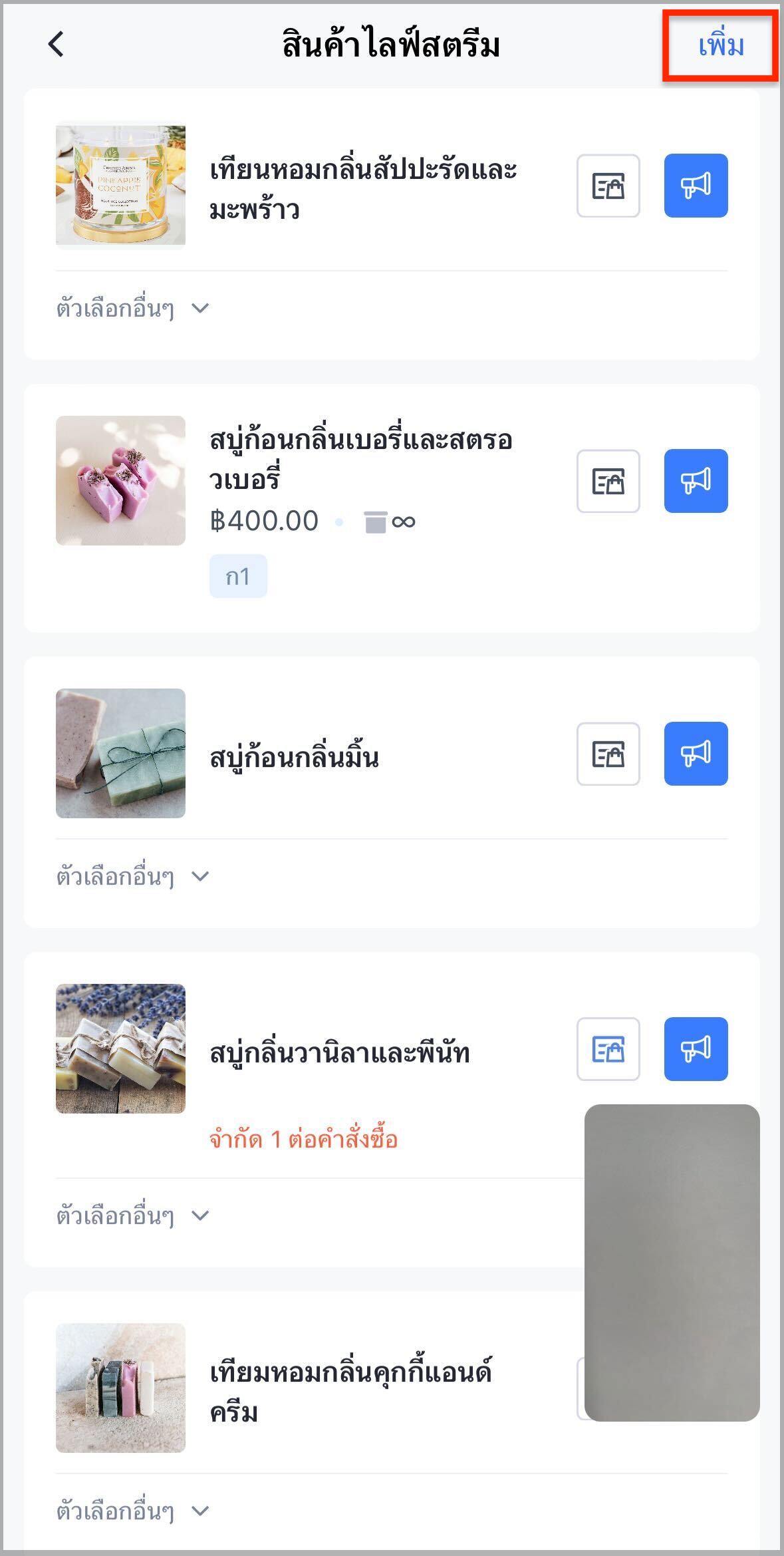This screenshot has width=784, height=1556.
Task: Open the shopping card icon for สบู่กลิ่นวานิลาและพีนัท
Action: click(608, 1049)
